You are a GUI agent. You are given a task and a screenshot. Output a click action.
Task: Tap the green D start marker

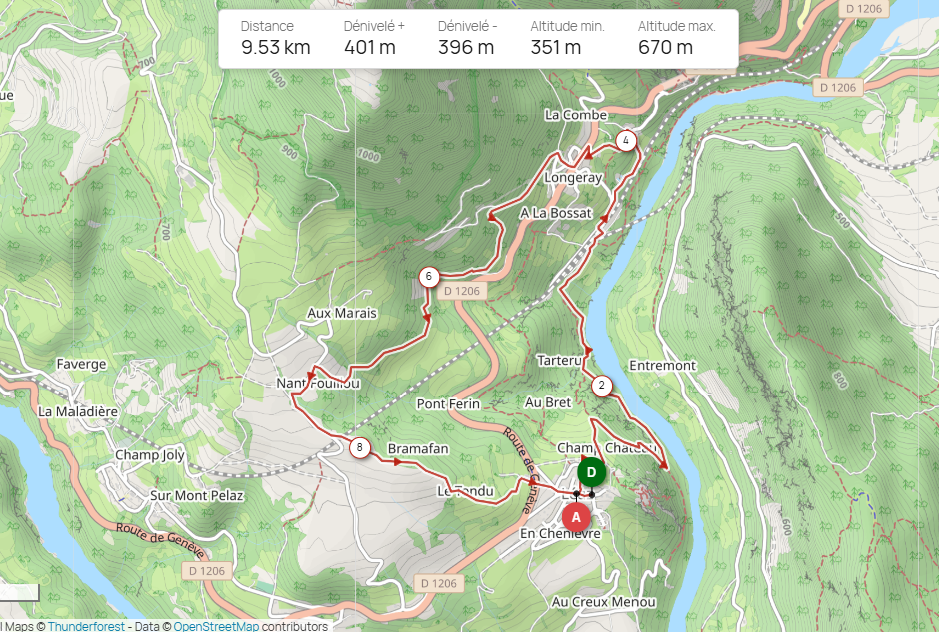[591, 472]
